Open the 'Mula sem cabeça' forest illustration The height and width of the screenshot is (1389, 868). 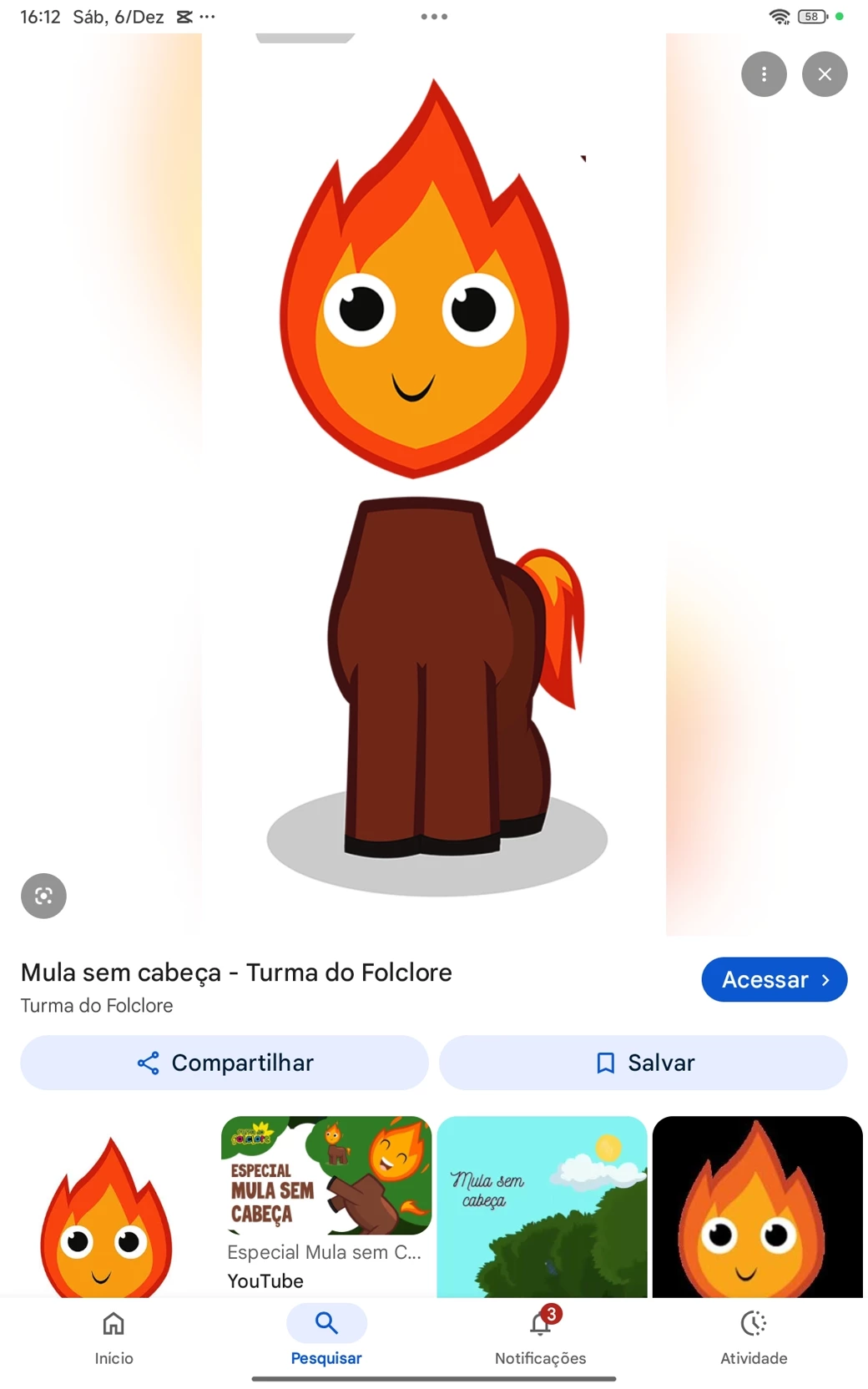(542, 1206)
